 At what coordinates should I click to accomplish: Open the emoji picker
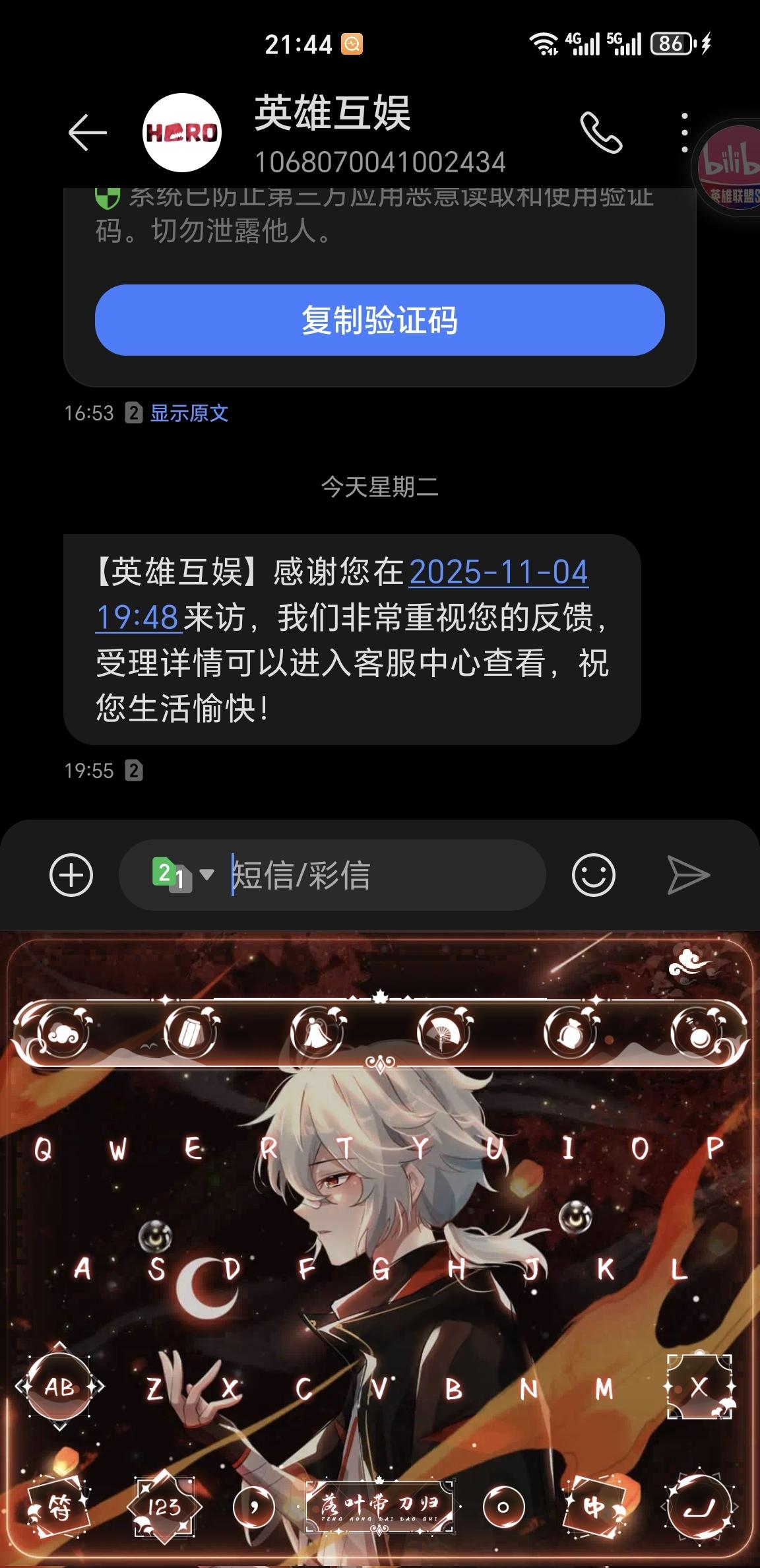(593, 875)
